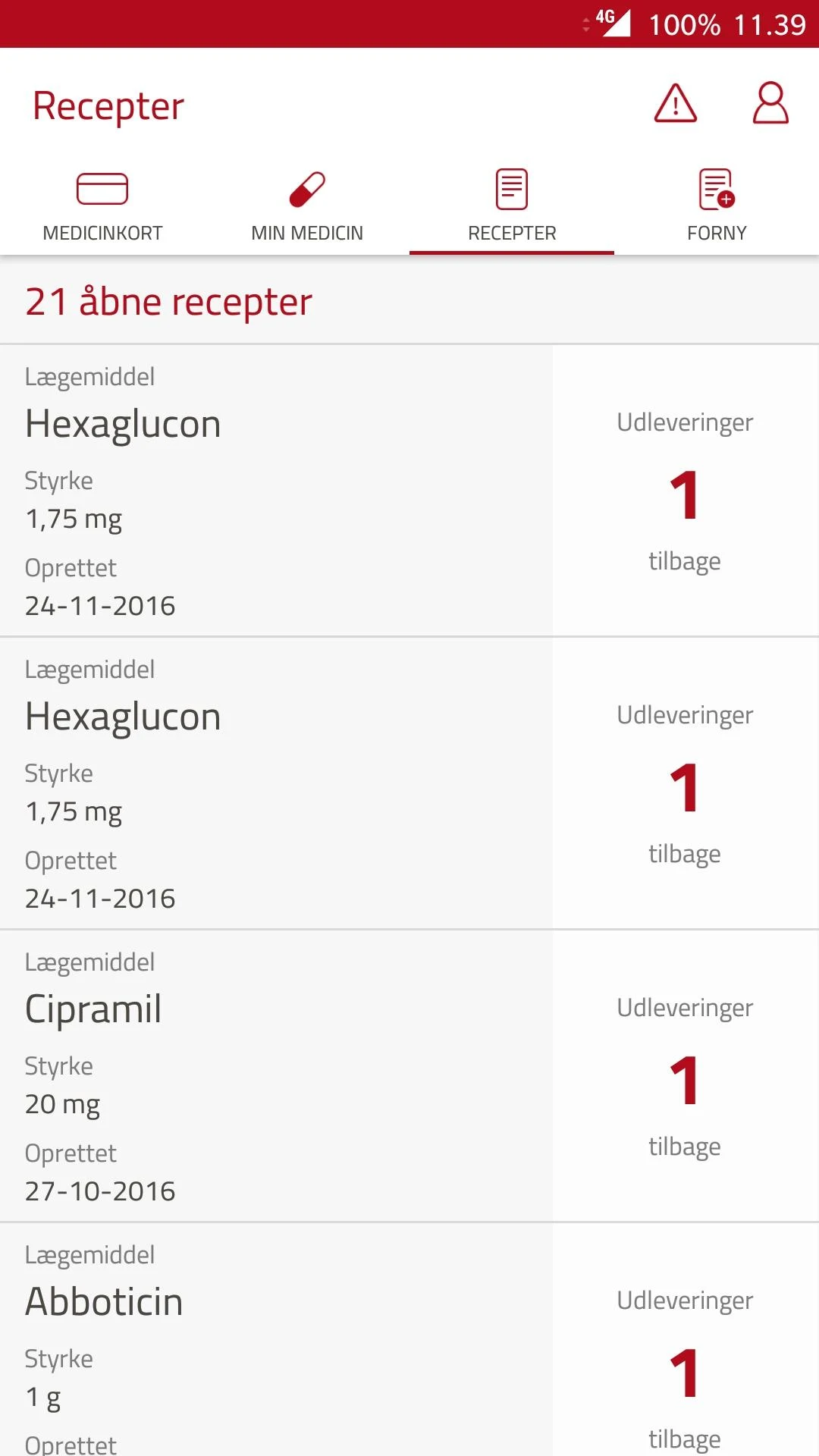Switch to the Medicinkort tab
The image size is (819, 1456).
pos(102,205)
